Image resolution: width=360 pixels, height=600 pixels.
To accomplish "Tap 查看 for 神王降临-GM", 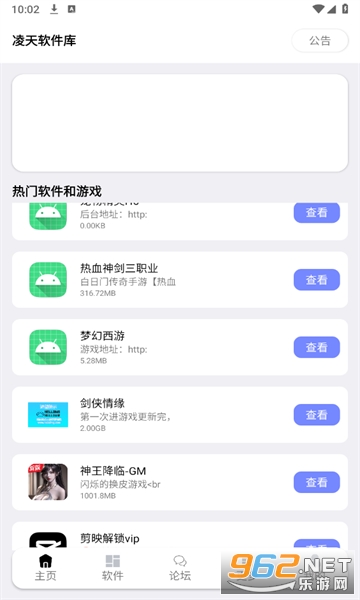I will 317,482.
